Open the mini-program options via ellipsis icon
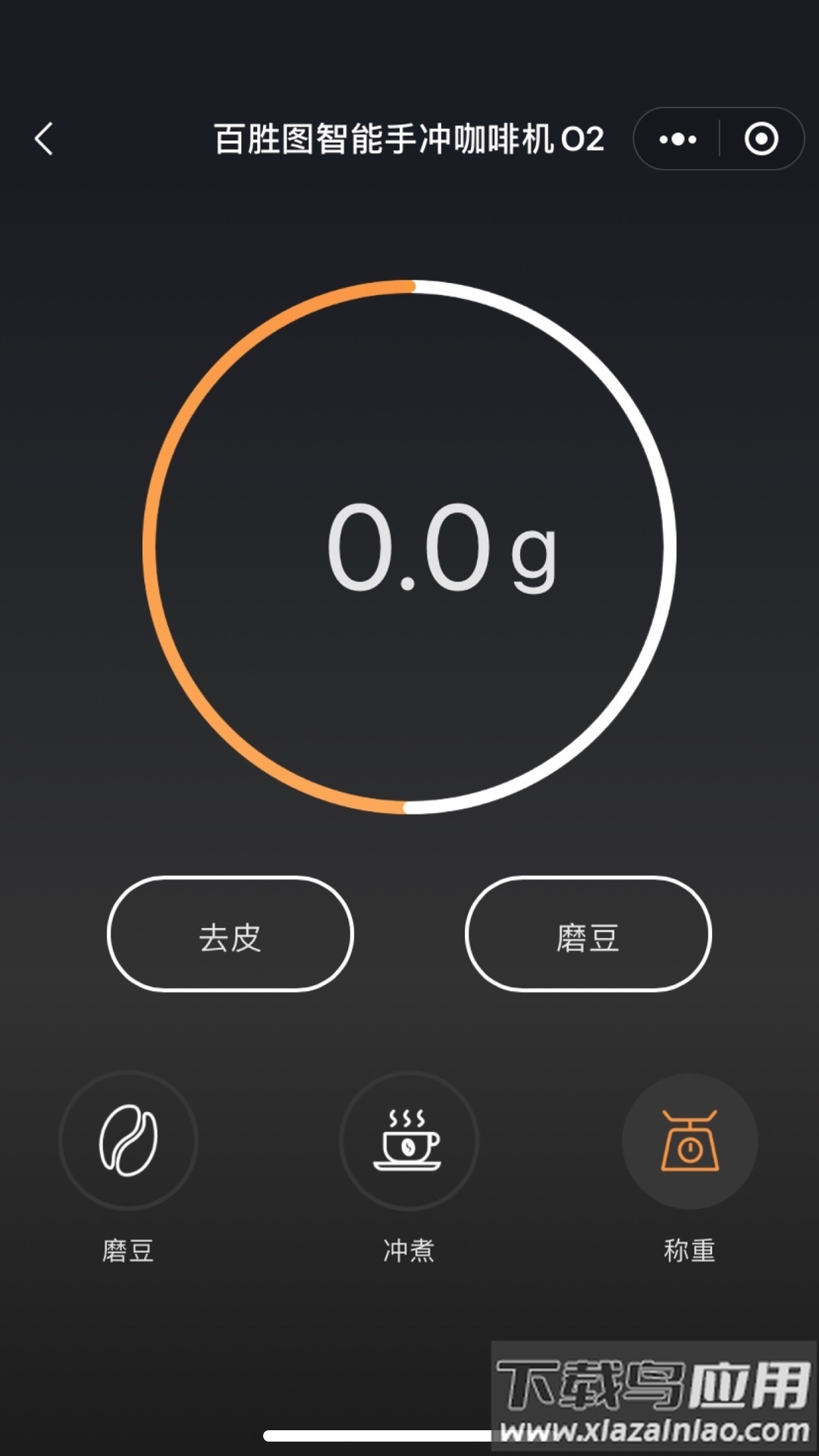Screen dimensions: 819x1456 pos(677,139)
